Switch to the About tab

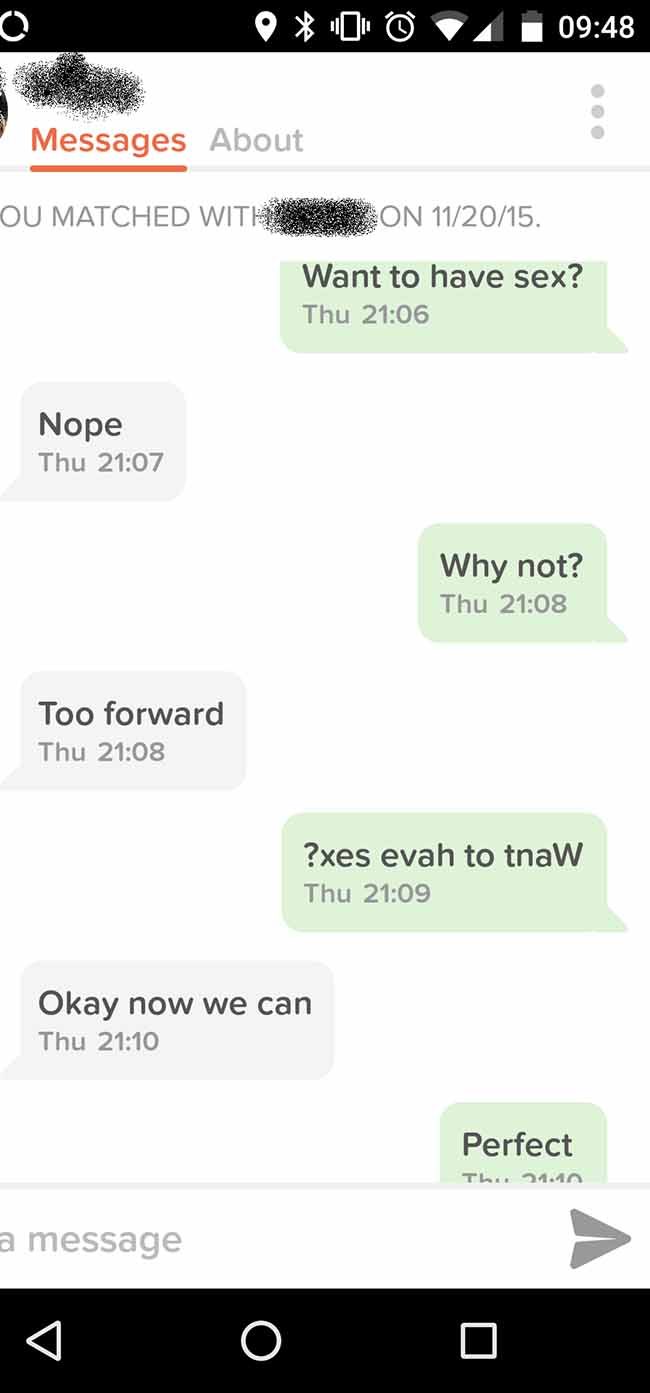pos(256,140)
